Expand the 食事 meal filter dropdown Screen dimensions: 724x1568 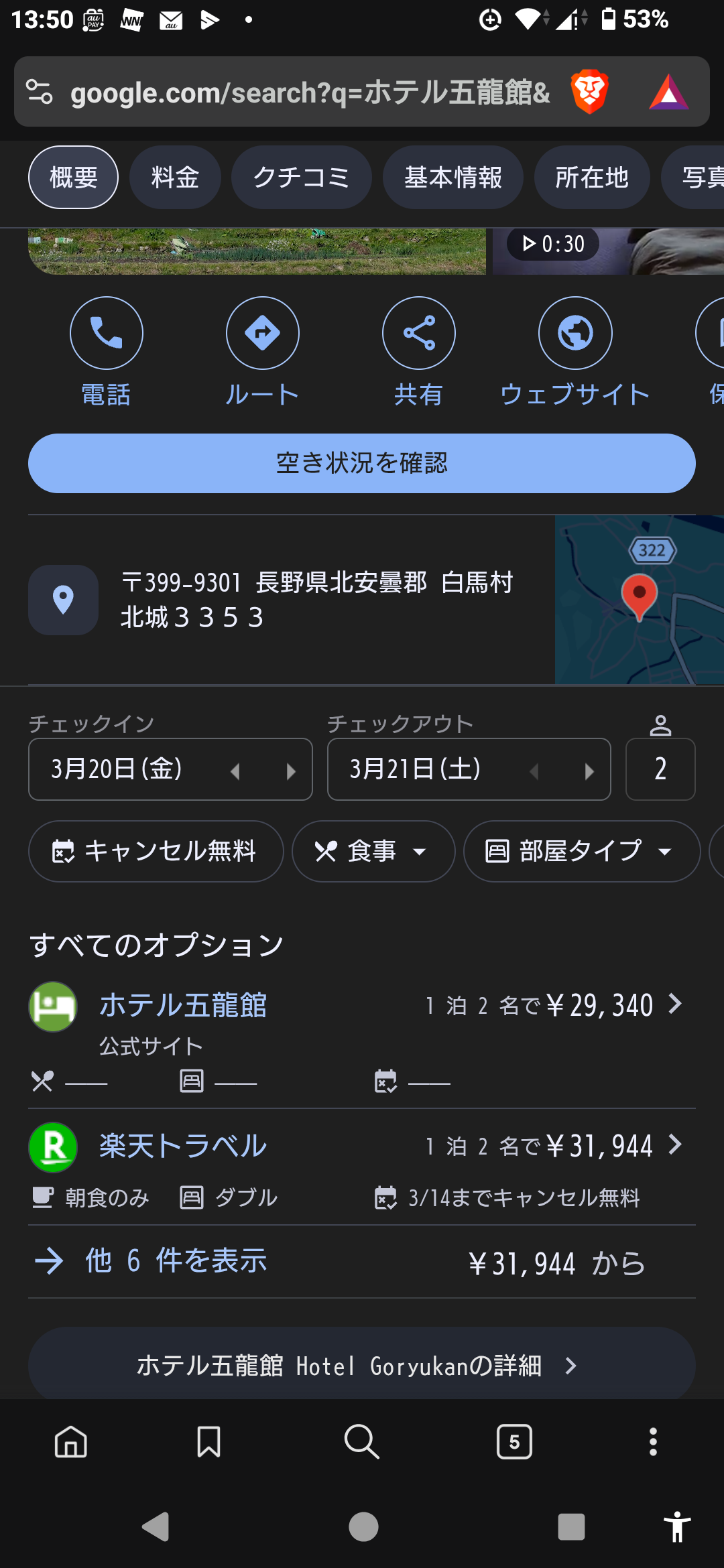[373, 851]
